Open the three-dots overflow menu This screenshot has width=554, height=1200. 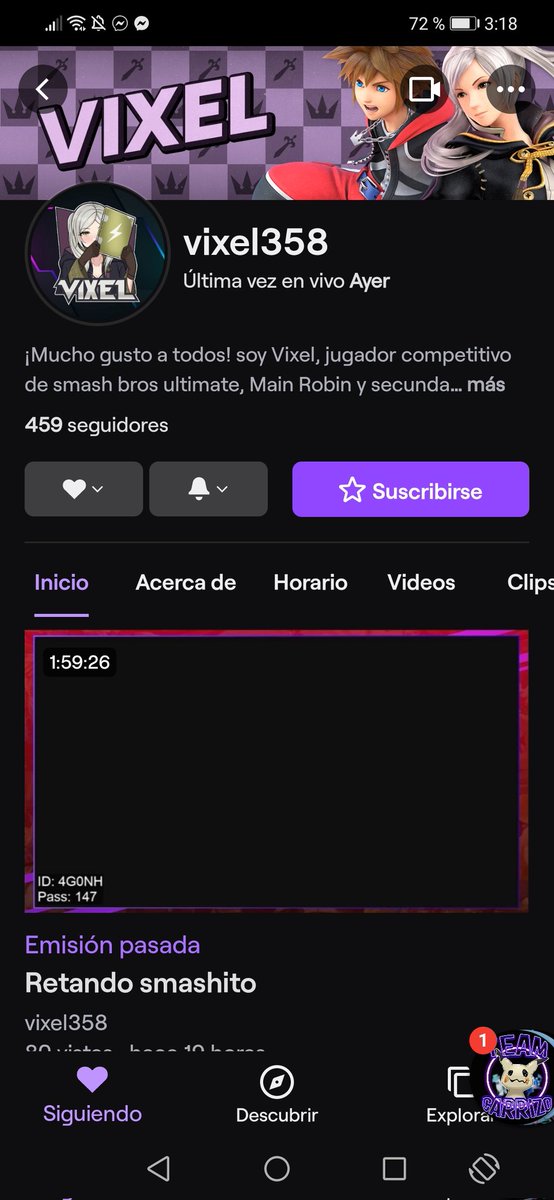(510, 89)
